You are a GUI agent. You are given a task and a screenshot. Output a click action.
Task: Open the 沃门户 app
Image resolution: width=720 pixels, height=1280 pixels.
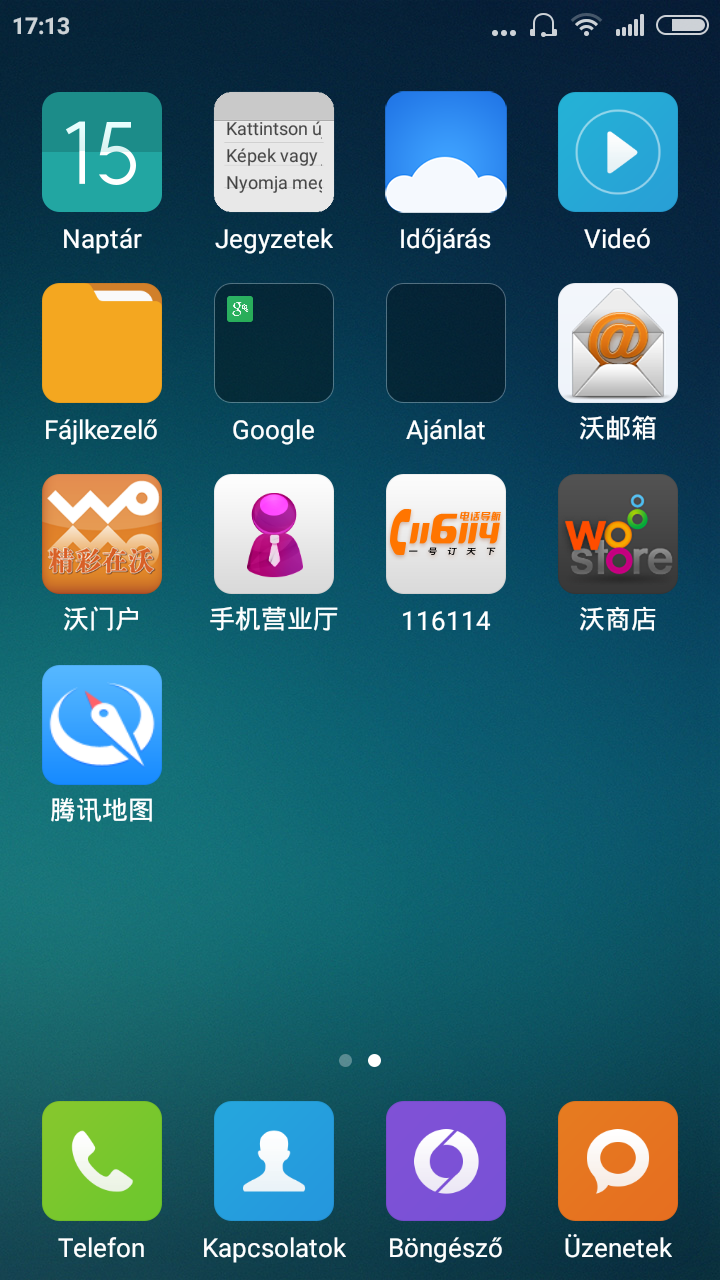[102, 534]
